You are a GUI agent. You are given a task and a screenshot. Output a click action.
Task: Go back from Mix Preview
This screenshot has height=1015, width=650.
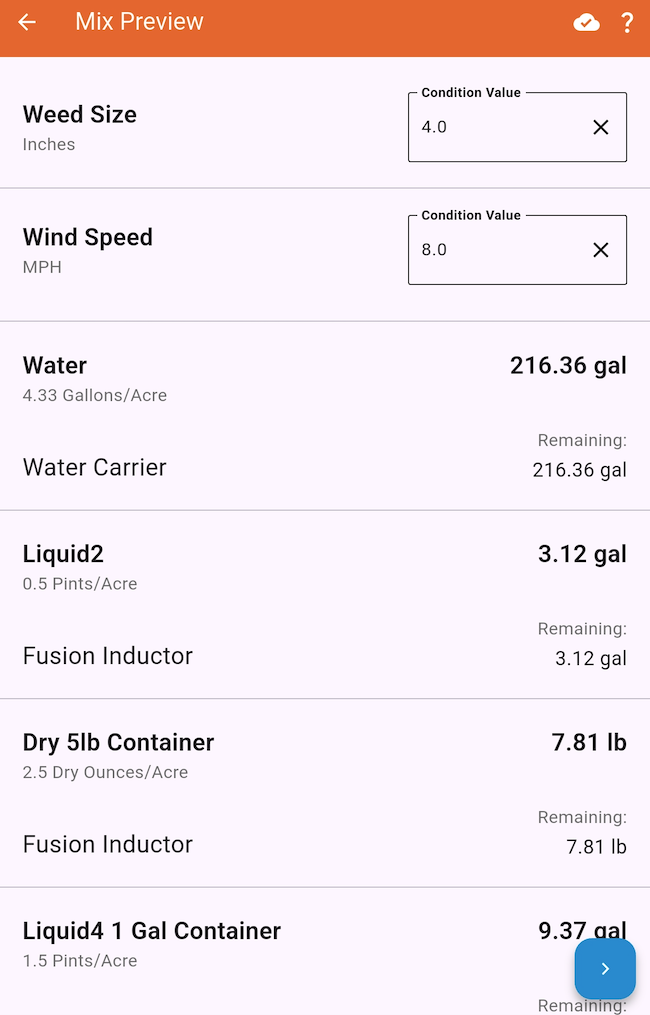[27, 22]
